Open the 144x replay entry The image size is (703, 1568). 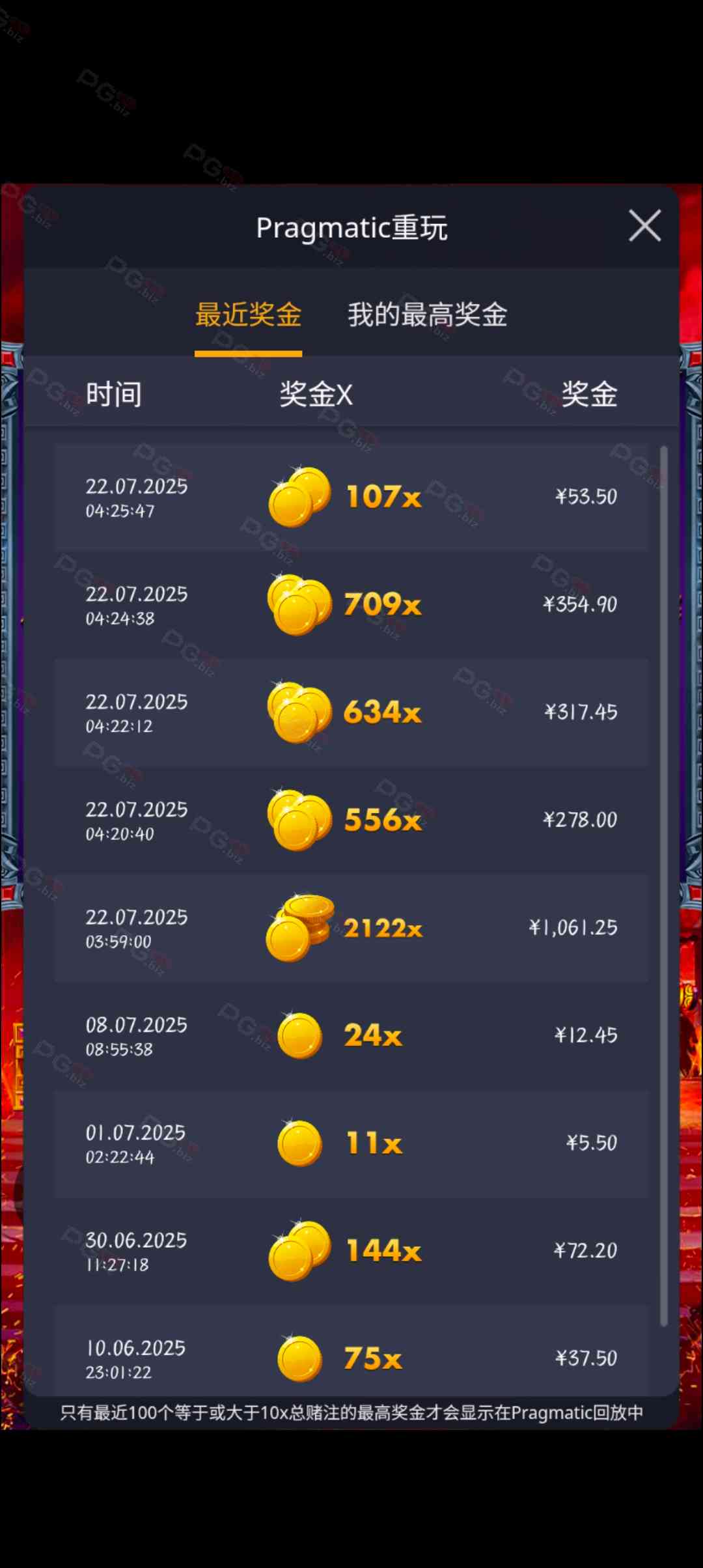point(351,1250)
